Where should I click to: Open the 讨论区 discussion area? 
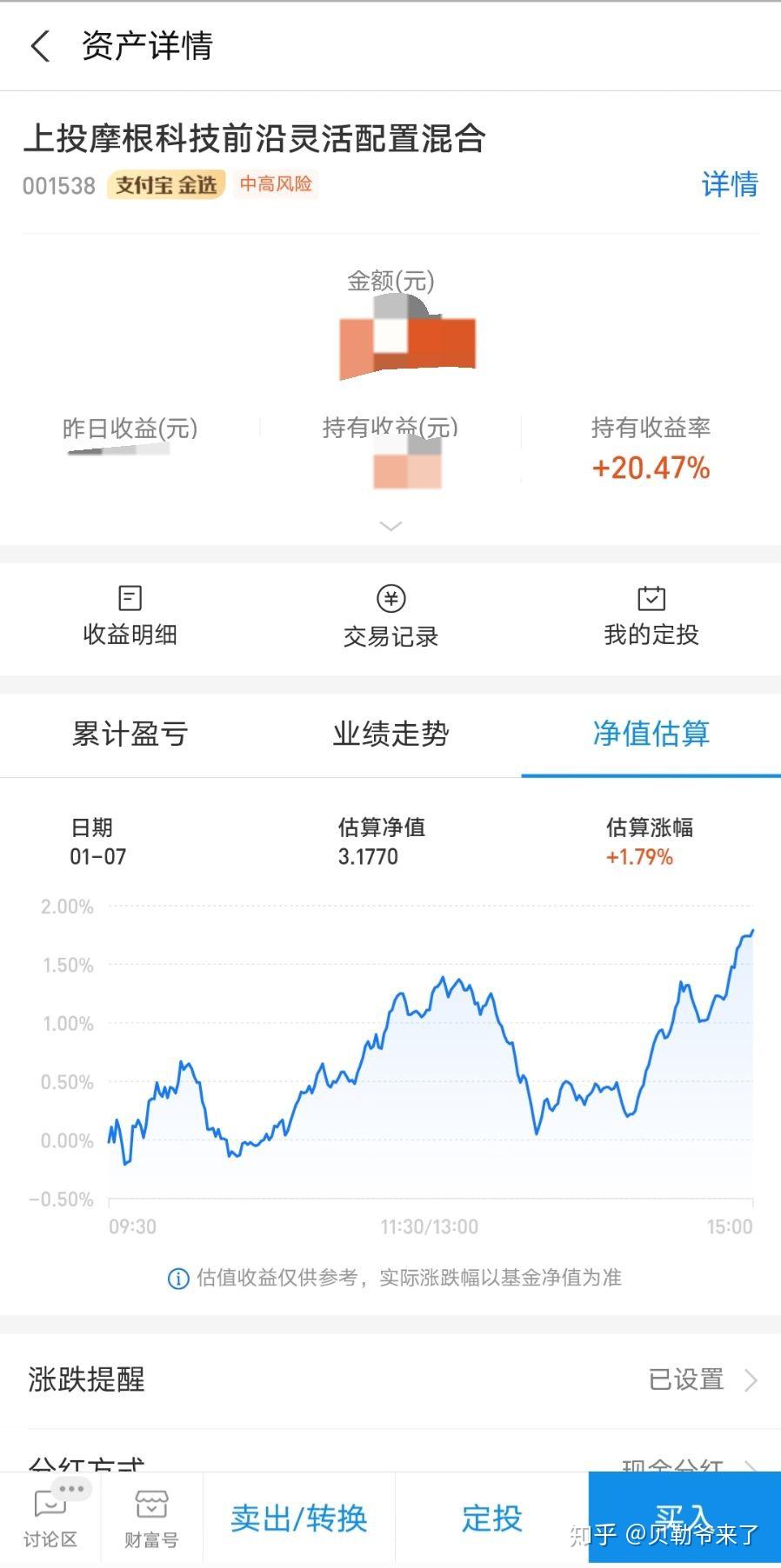(x=50, y=1518)
